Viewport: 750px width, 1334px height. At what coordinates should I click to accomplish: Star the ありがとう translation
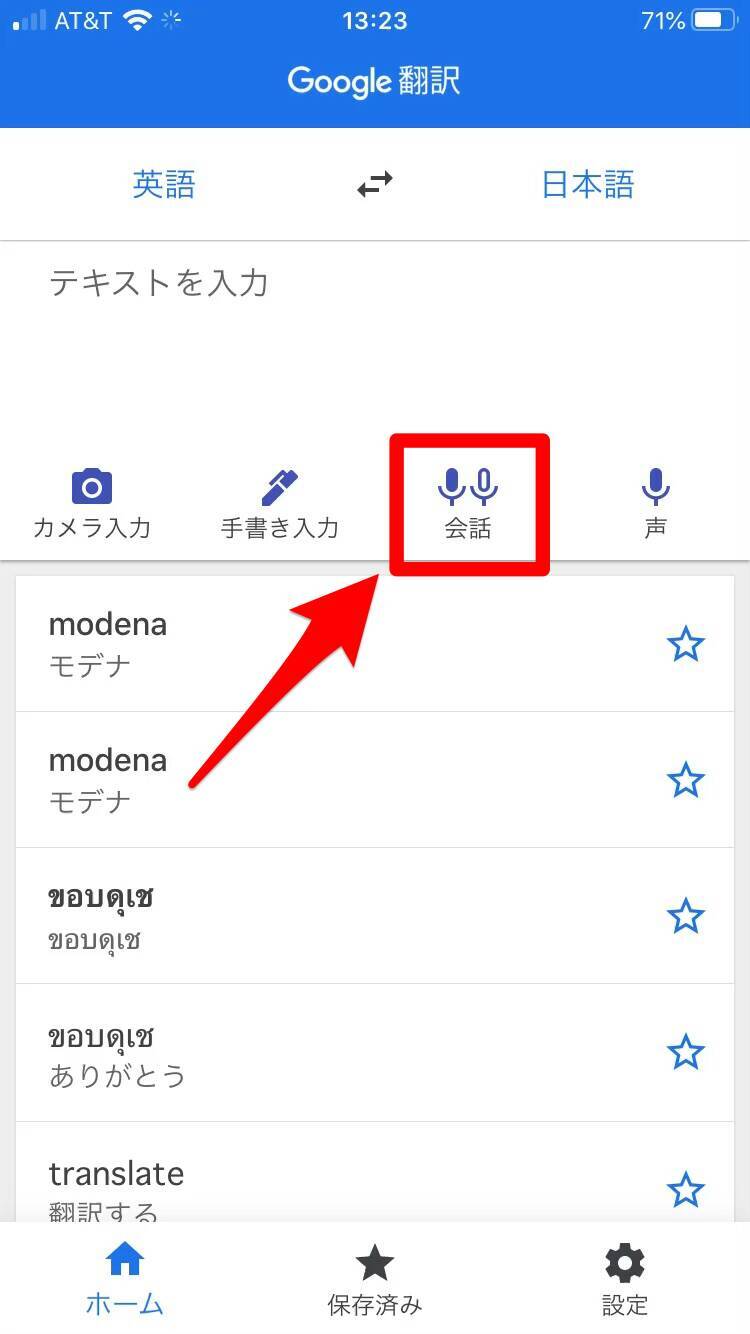pyautogui.click(x=686, y=1052)
